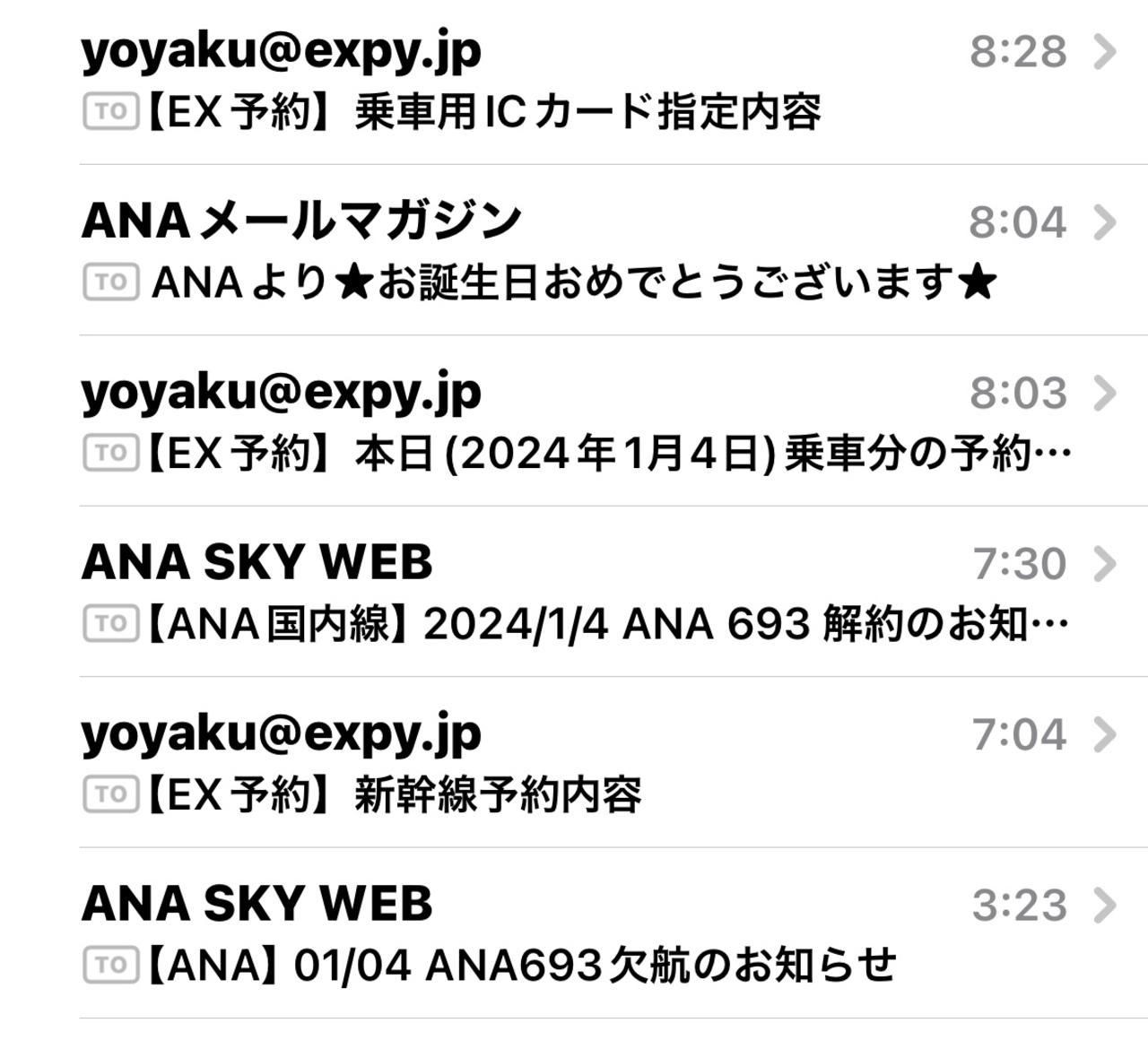
Task: Open the EX予約 乗車用ICカード指定内容 email
Action: (574, 82)
